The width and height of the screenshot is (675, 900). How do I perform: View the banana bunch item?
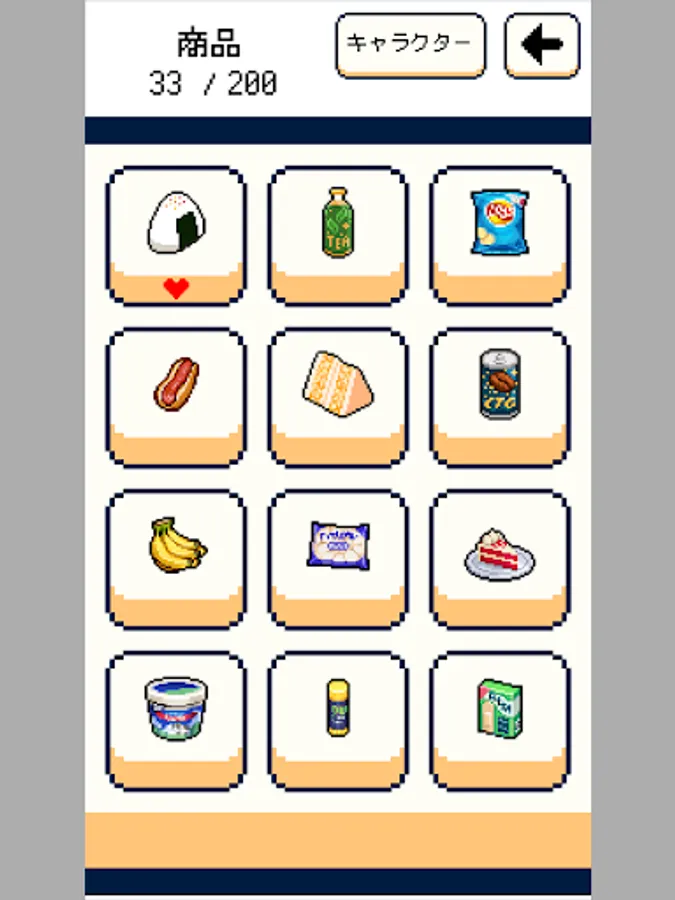pos(176,560)
